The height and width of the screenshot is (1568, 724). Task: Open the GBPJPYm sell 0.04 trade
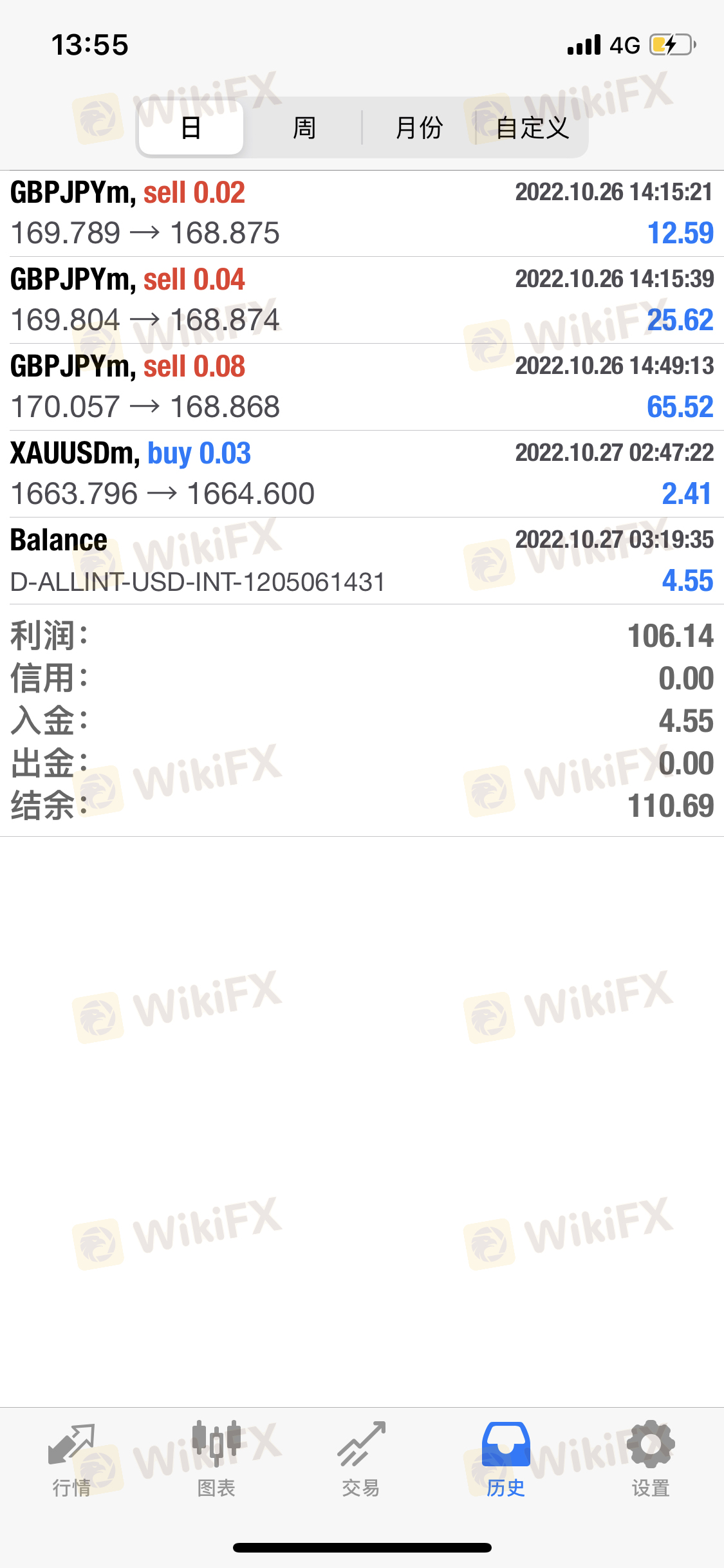pos(362,300)
